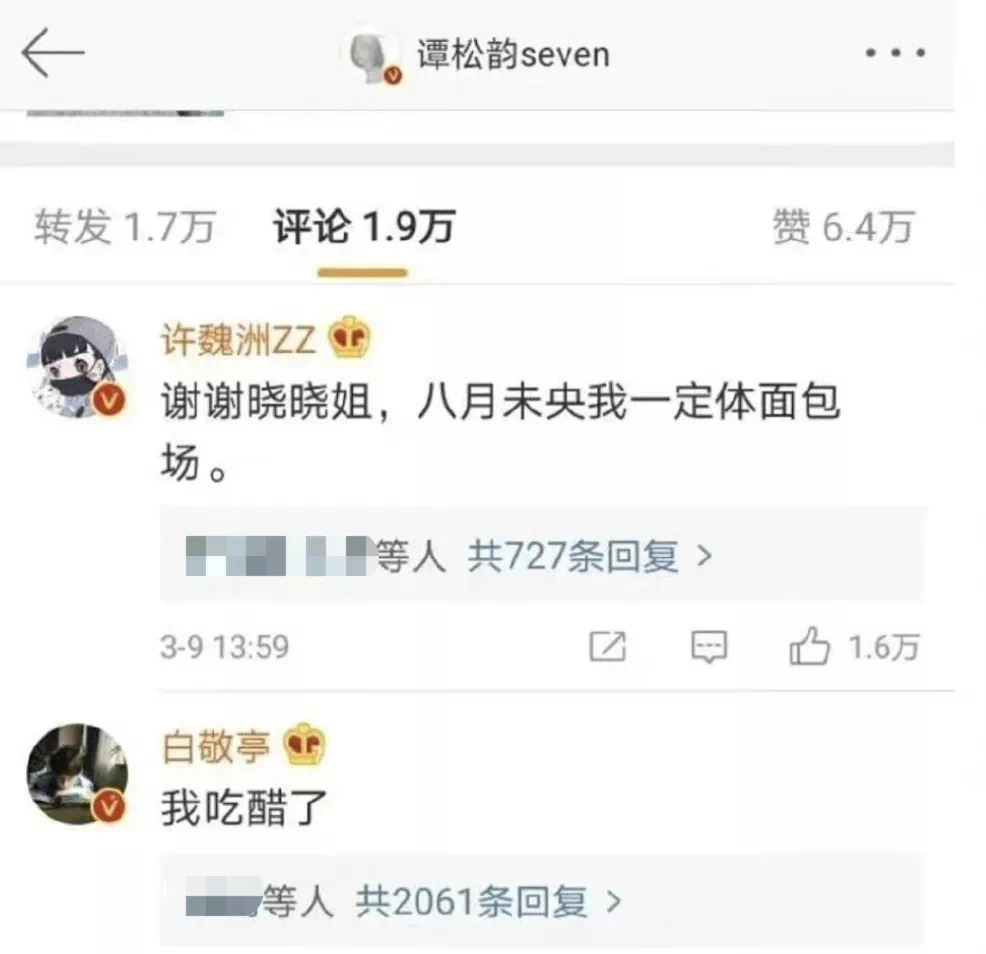Open the three-dot overflow menu

(896, 53)
